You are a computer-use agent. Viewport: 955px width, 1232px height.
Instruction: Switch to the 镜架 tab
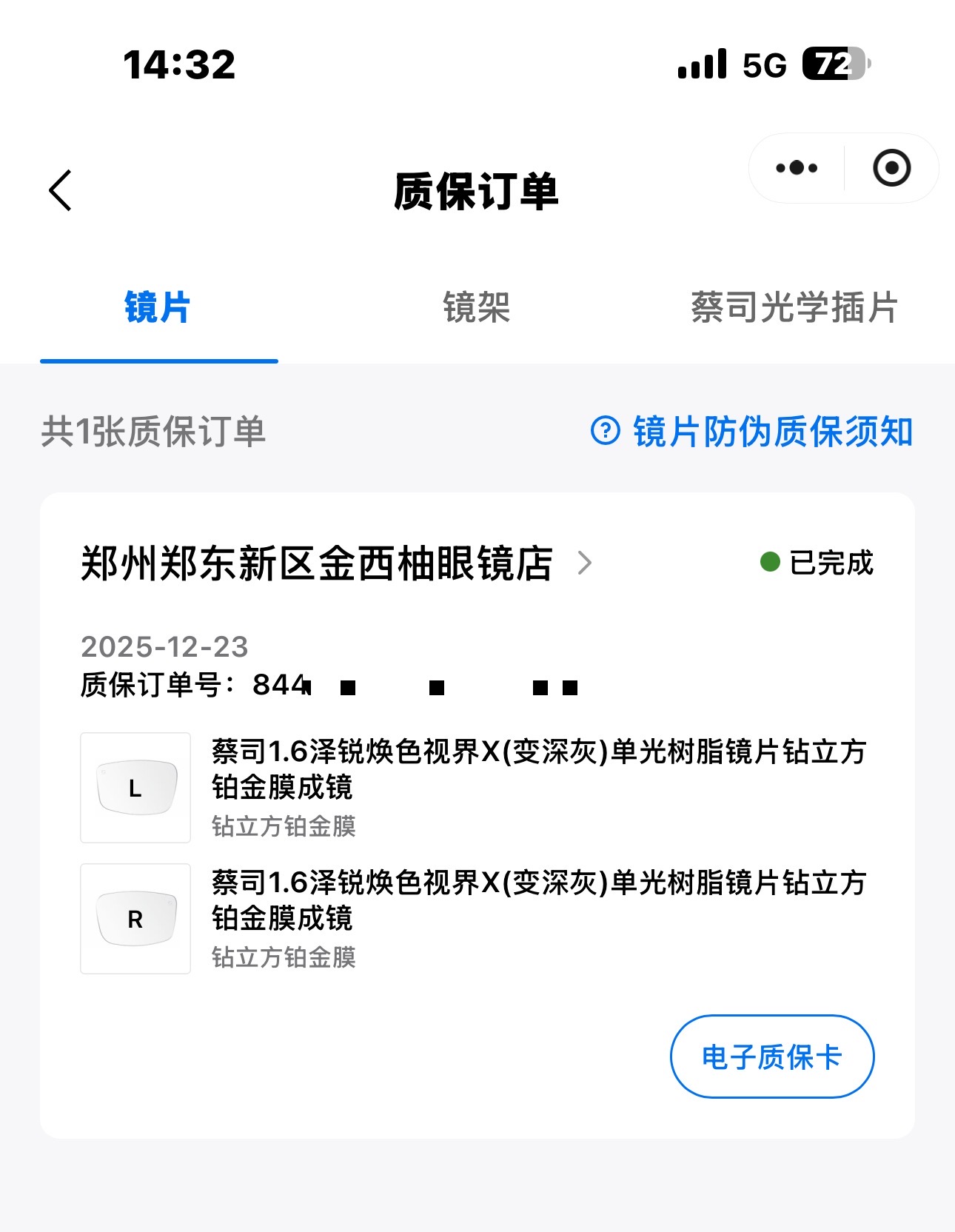476,307
